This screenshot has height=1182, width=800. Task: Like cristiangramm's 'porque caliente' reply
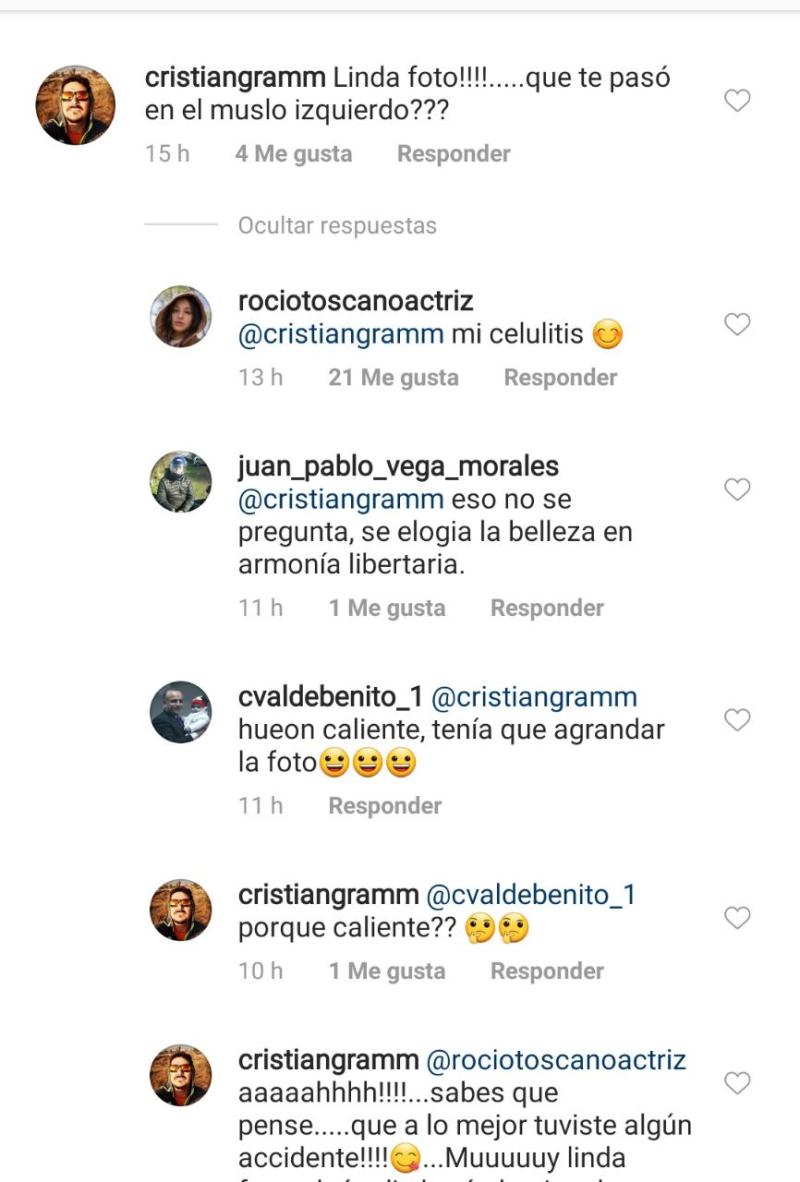pos(737,918)
